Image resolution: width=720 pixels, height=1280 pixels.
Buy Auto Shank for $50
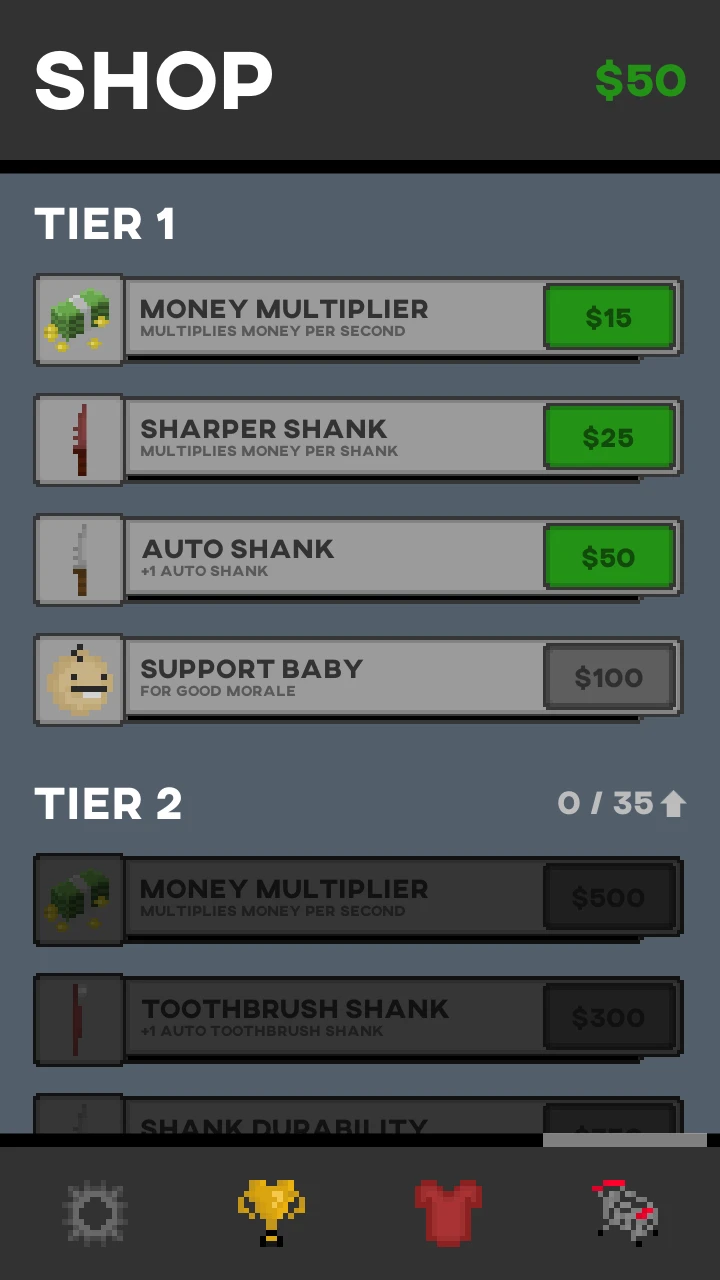point(609,558)
